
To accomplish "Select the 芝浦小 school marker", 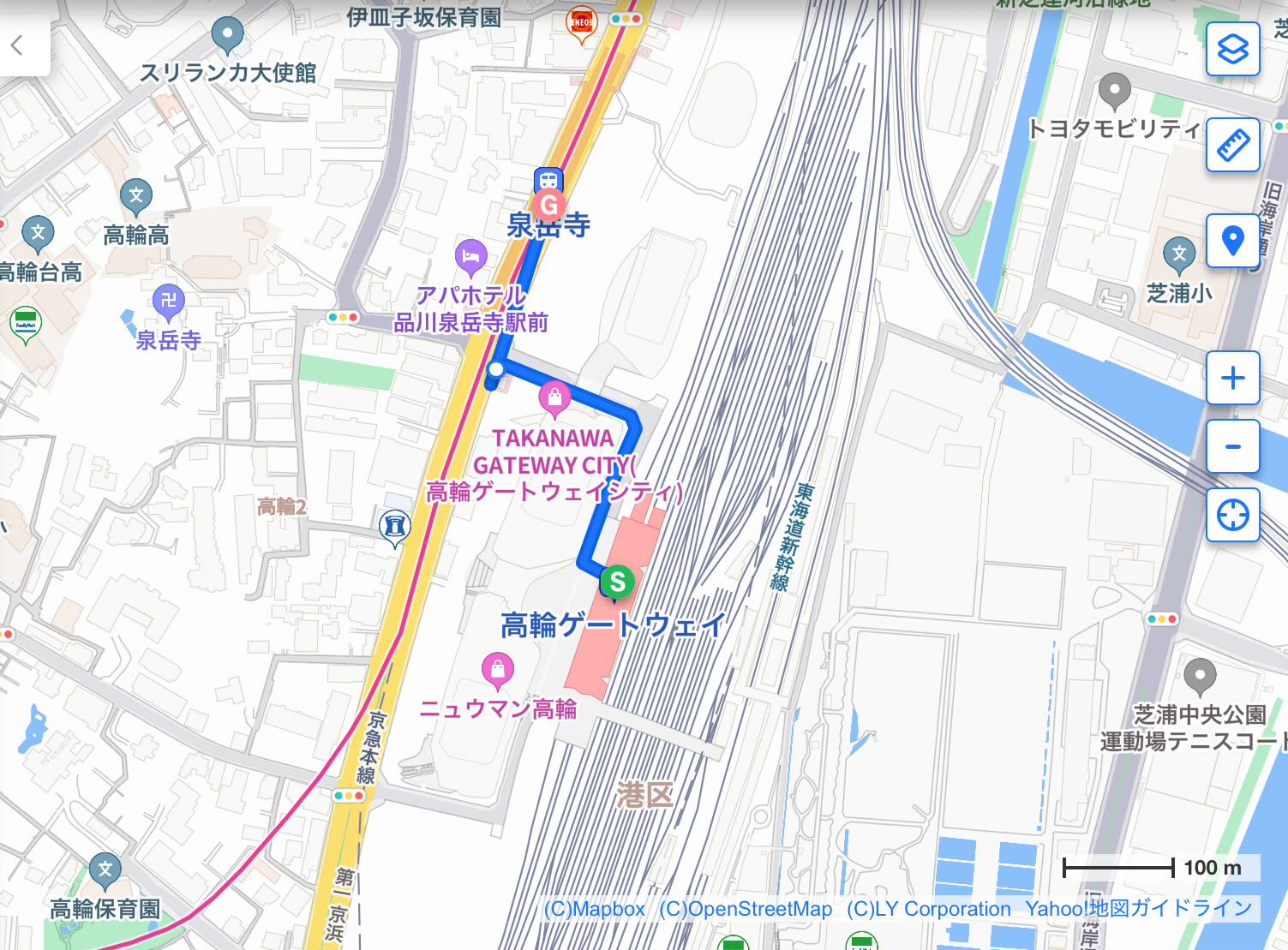I will click(x=1179, y=254).
